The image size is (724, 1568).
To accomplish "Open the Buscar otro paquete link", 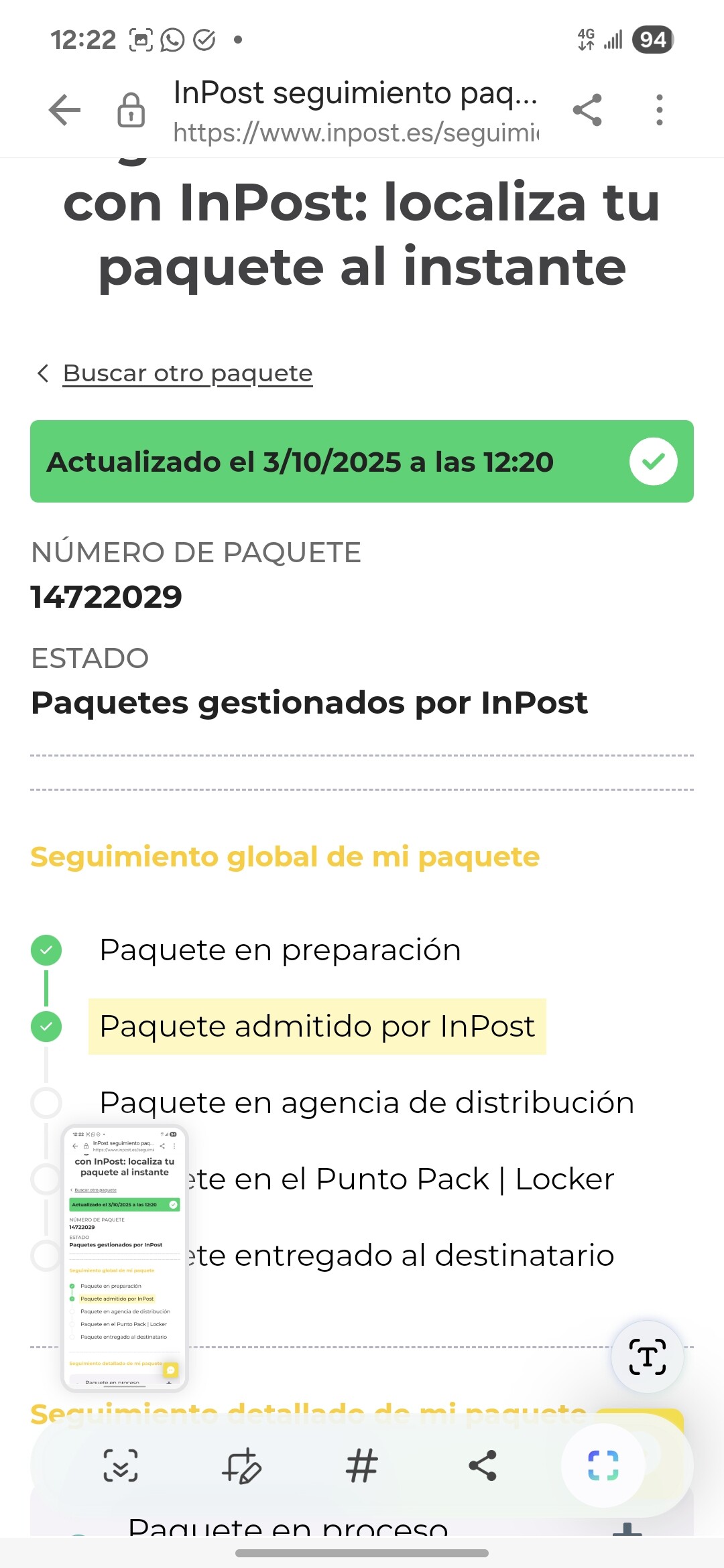I will coord(187,373).
